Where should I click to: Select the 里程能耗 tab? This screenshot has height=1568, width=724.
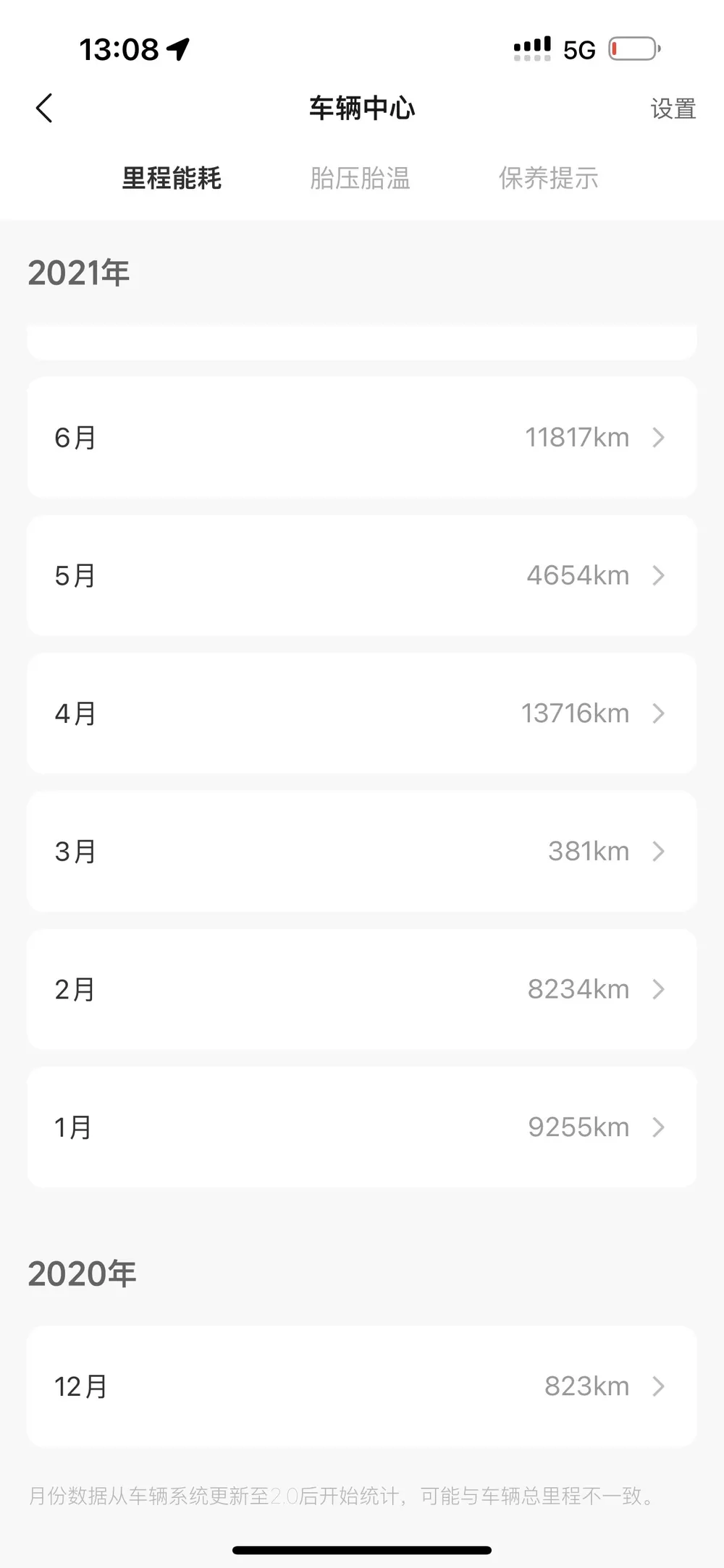tap(172, 178)
